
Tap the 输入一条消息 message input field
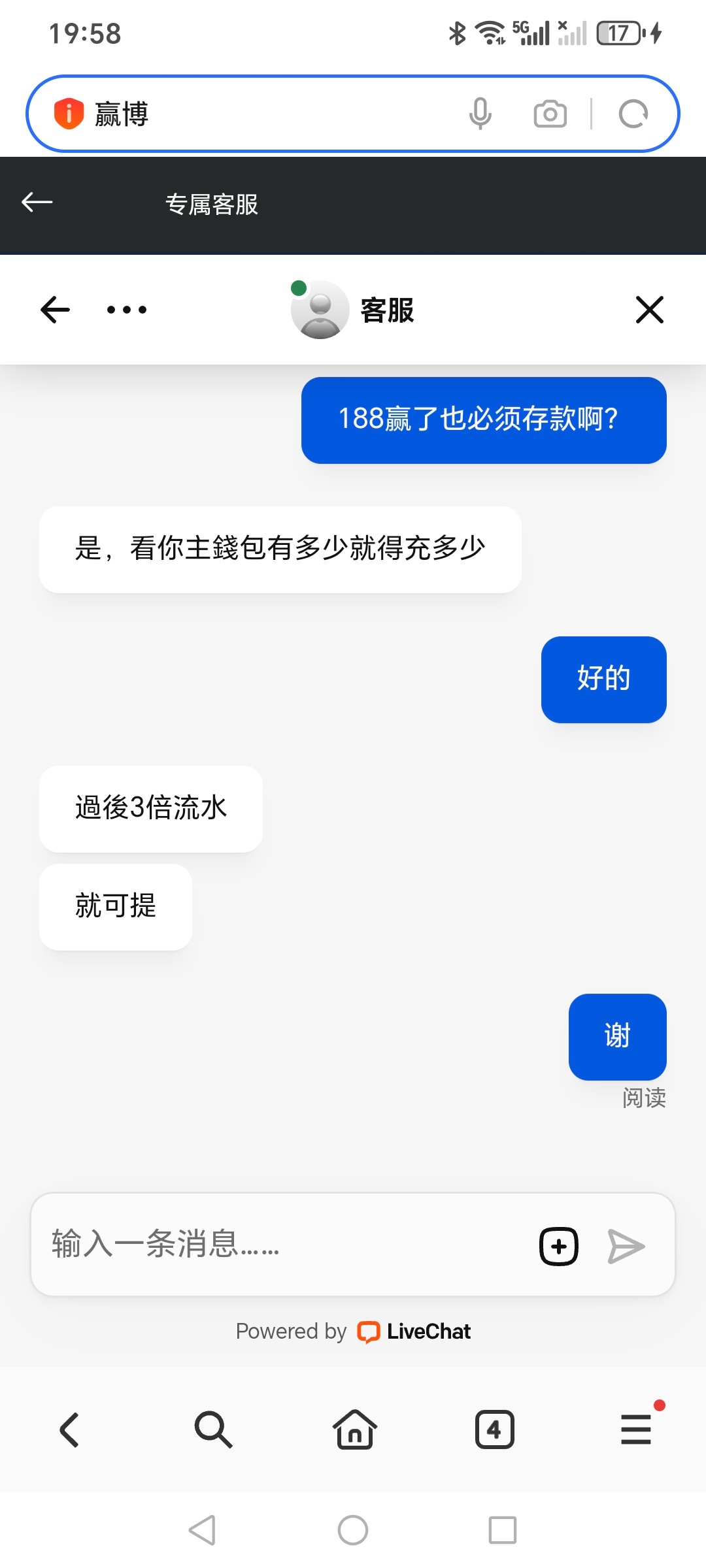(x=261, y=1245)
